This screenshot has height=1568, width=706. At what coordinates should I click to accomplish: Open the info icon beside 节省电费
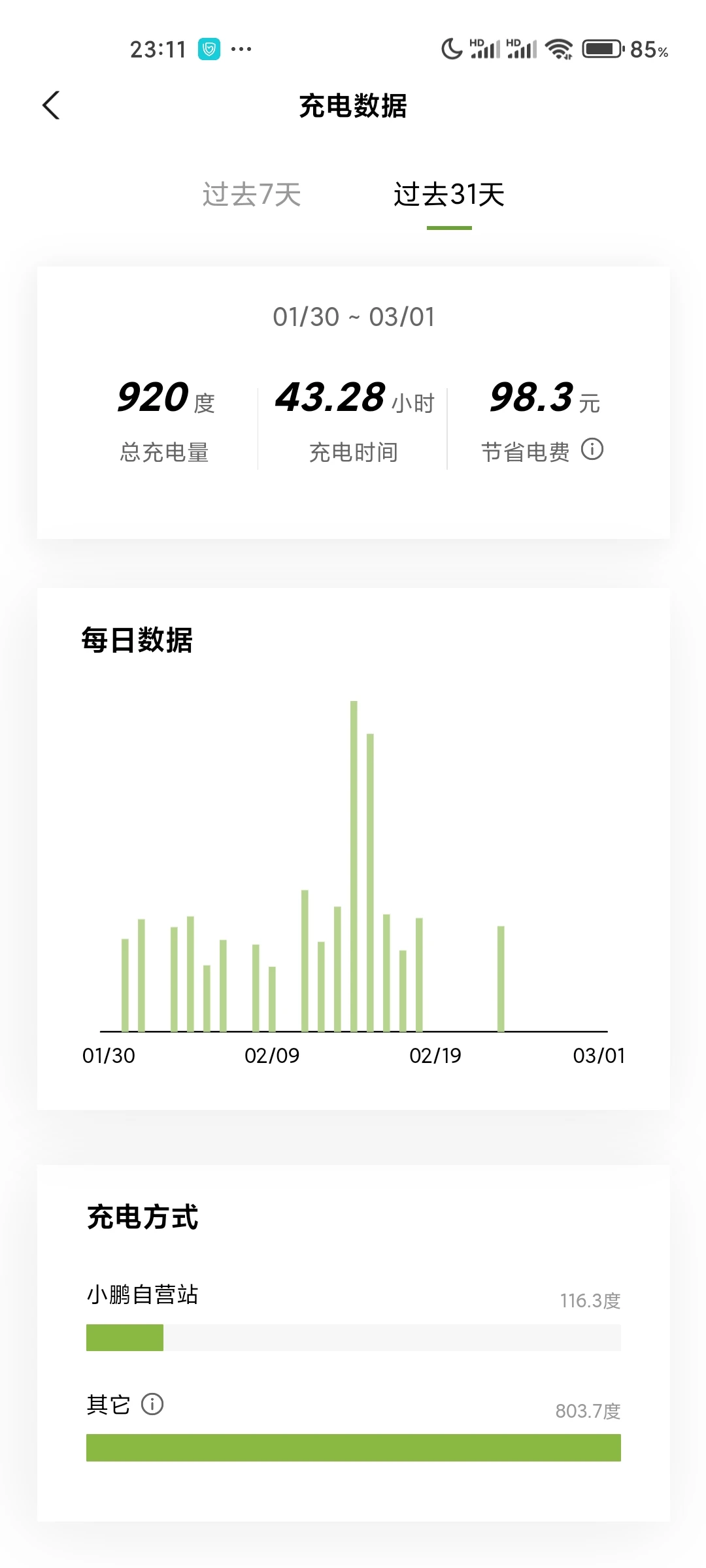(x=592, y=449)
